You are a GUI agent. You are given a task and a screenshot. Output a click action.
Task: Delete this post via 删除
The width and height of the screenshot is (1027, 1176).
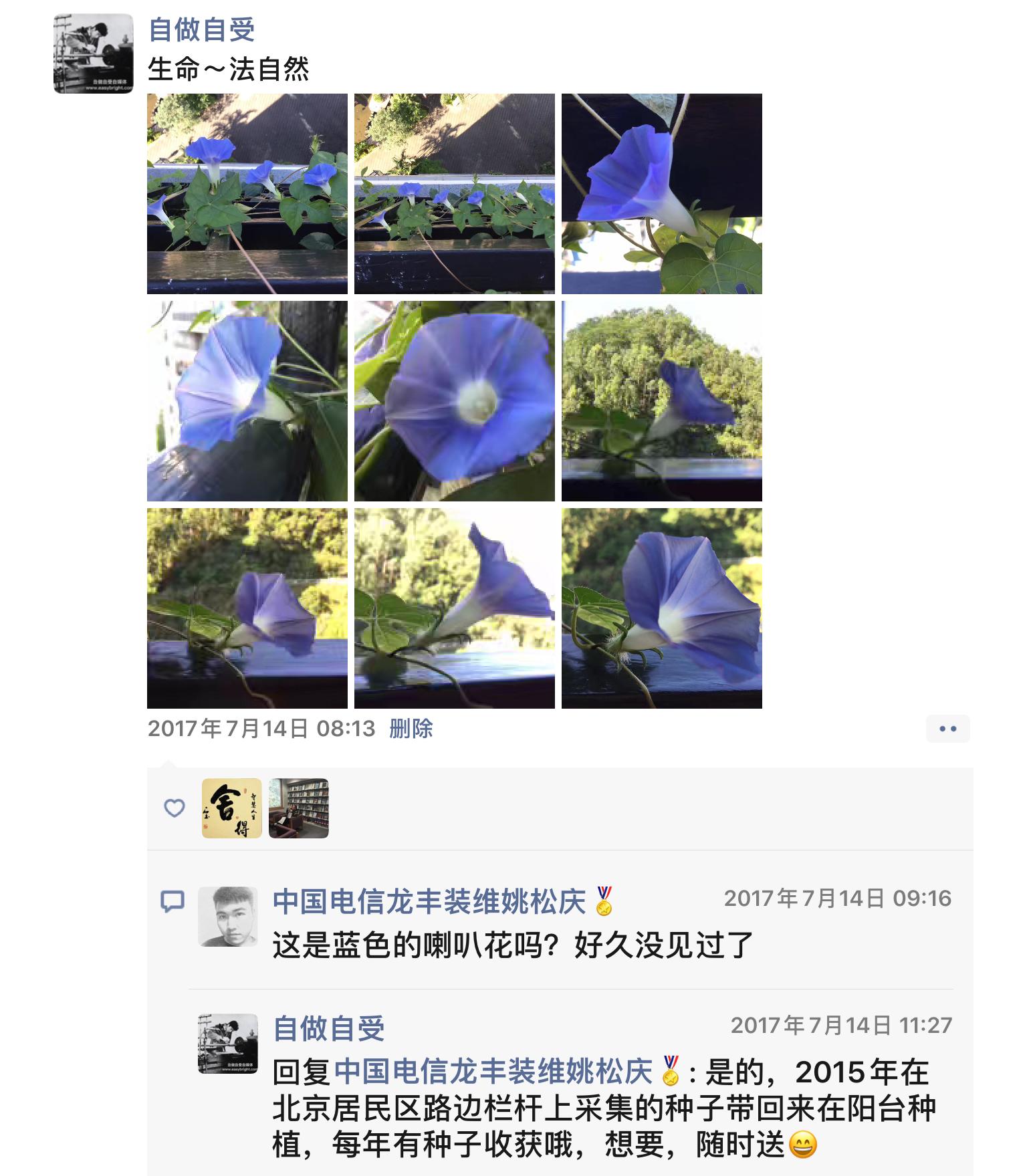[411, 728]
